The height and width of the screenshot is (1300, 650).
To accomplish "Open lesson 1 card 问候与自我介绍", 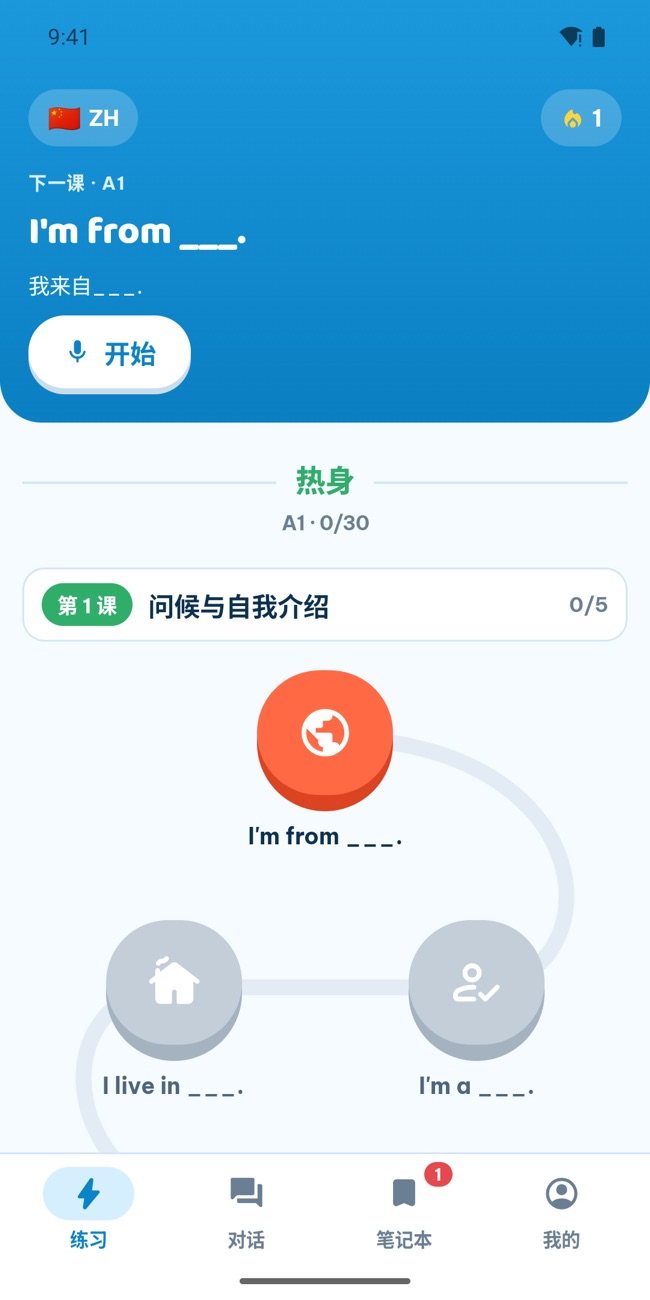I will (x=325, y=604).
